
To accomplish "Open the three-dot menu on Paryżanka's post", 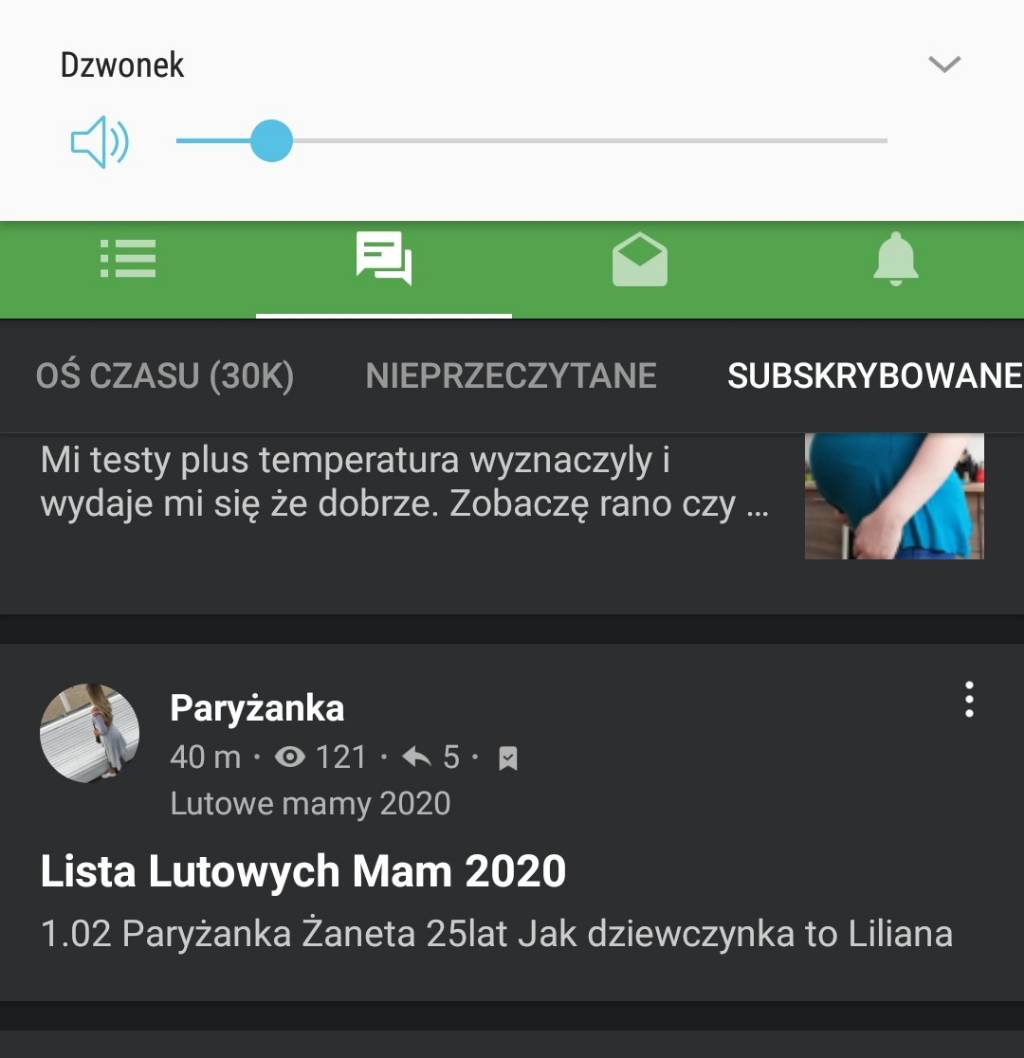I will point(968,701).
